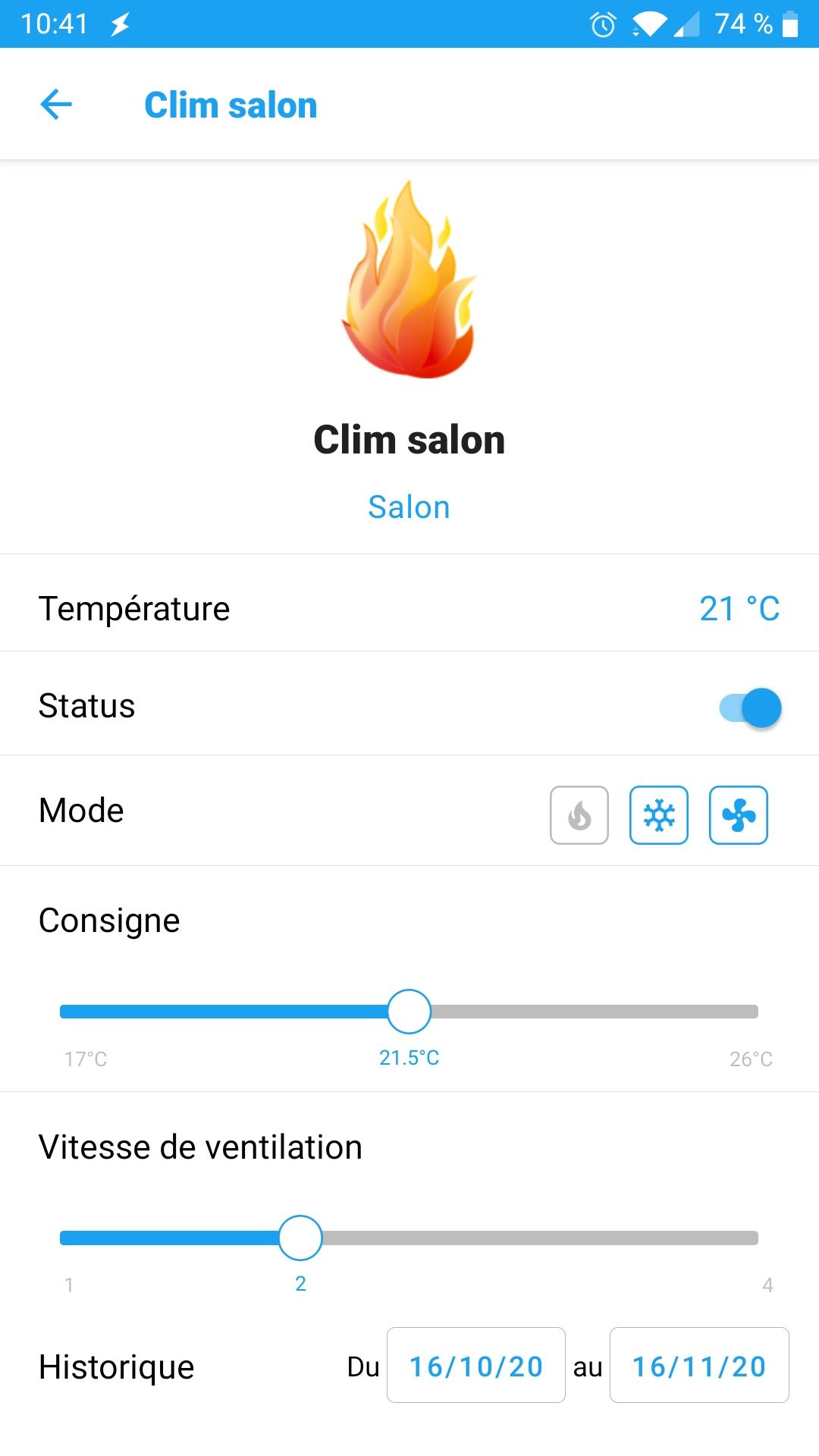Screen dimensions: 819x1456
Task: Select heating mode flame icon
Action: coord(579,815)
